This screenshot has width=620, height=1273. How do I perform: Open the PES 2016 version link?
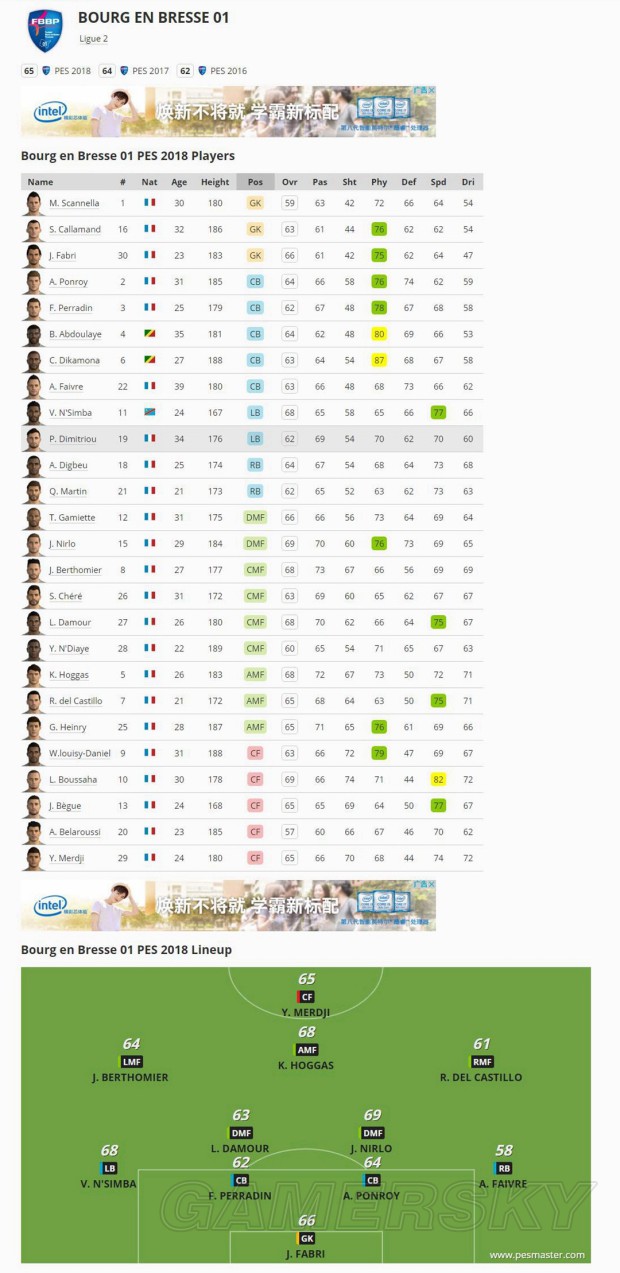228,71
